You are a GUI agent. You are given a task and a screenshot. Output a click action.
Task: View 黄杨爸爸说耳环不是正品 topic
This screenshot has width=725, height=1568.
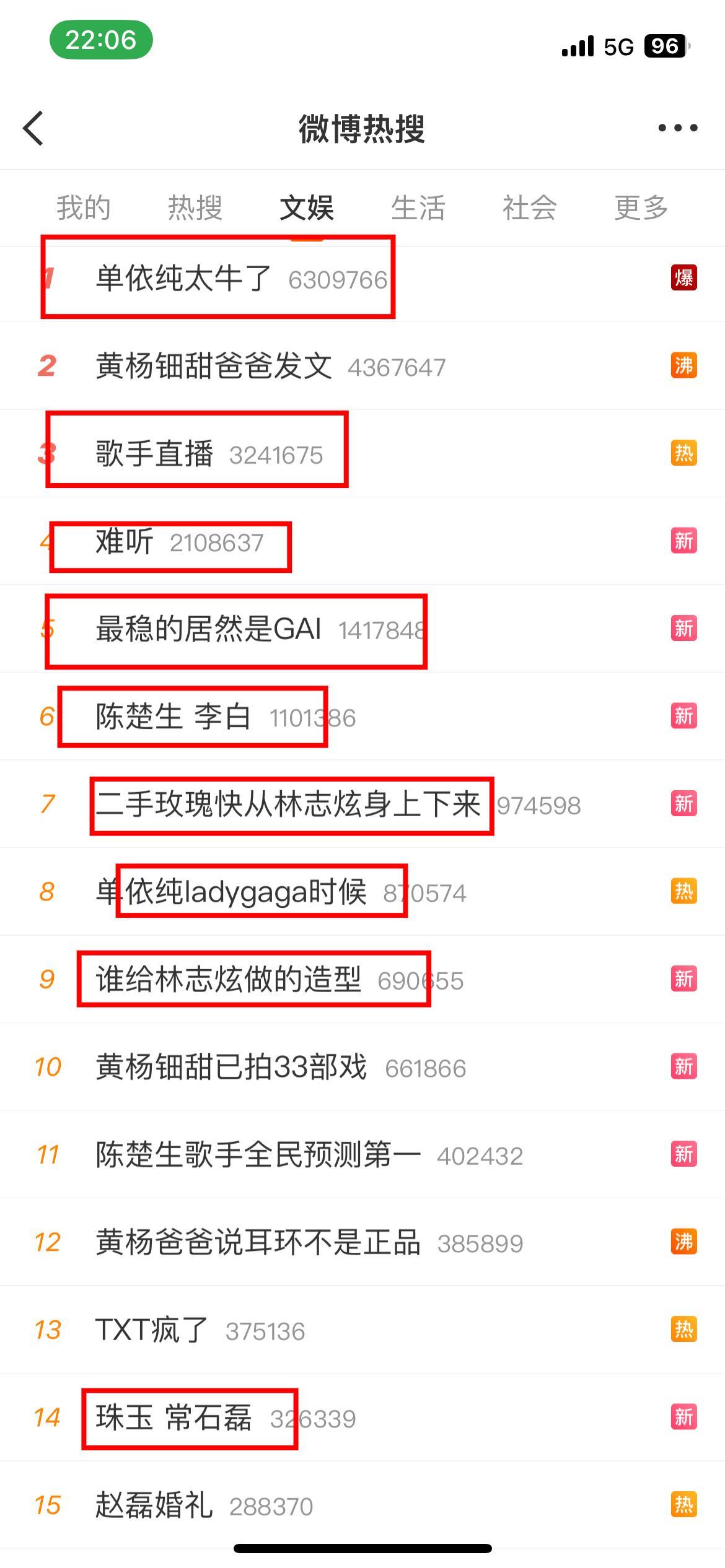tap(362, 1242)
